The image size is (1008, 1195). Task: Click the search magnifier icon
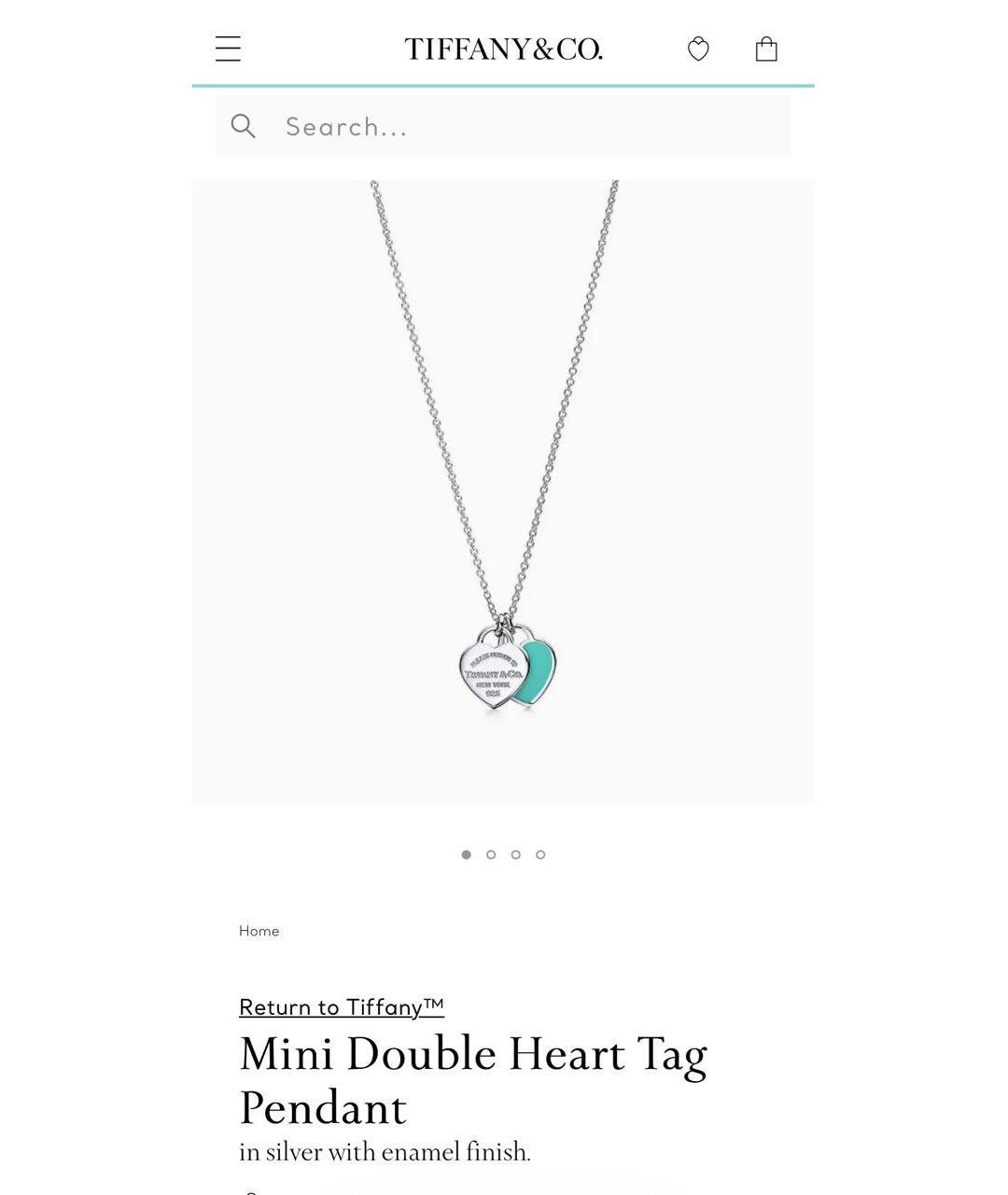pos(243,125)
